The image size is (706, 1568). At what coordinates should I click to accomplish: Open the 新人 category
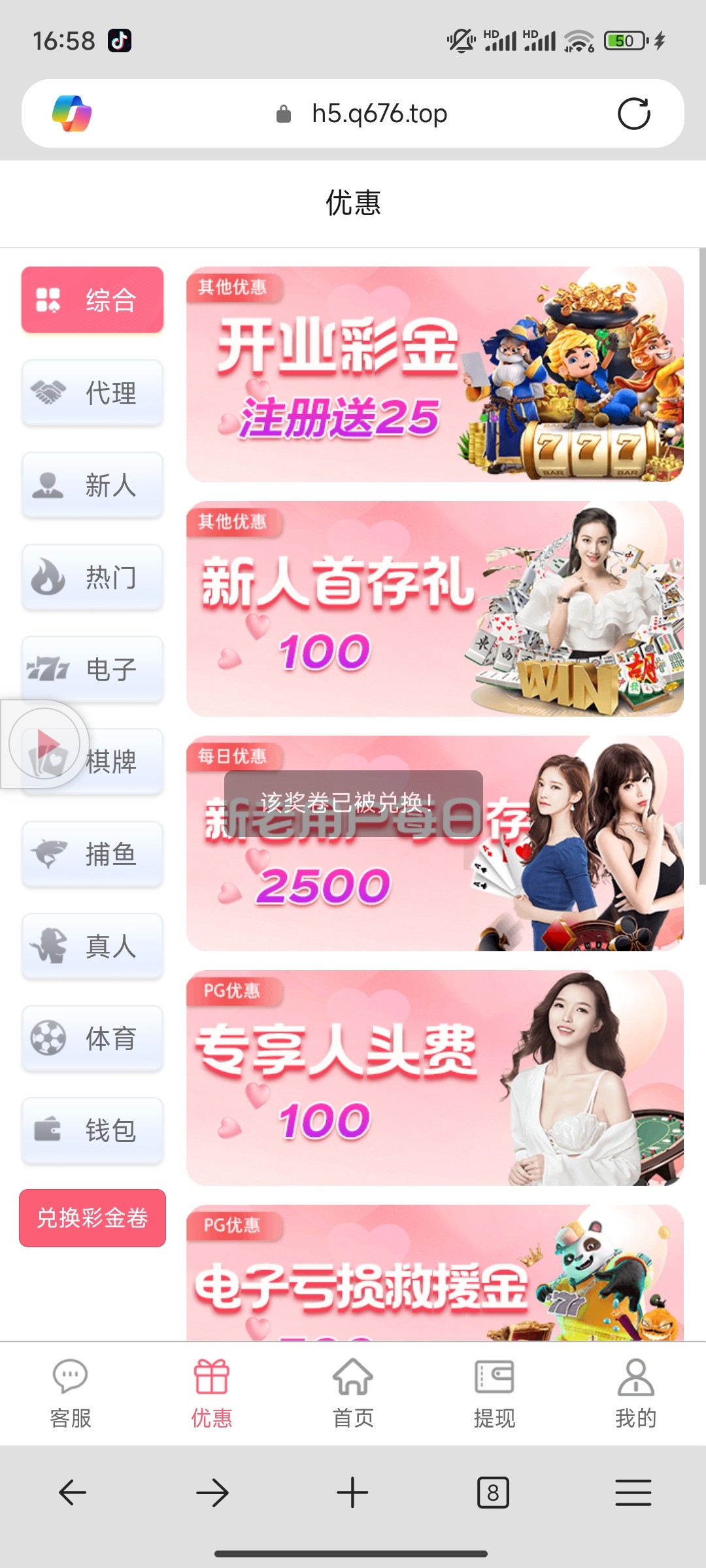[92, 485]
